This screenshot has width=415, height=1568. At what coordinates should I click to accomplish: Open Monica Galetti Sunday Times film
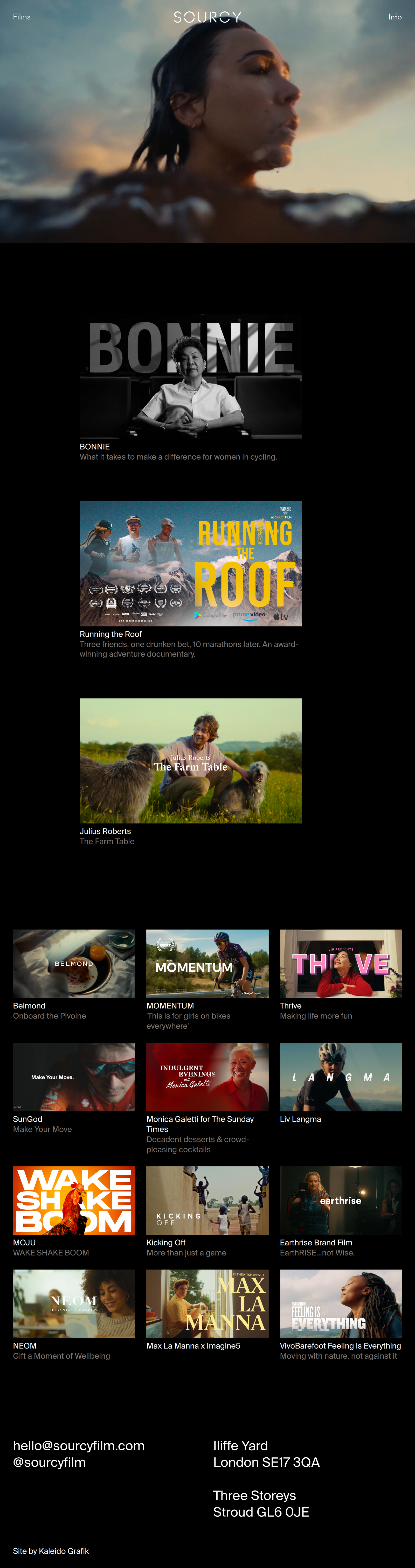point(207,1077)
